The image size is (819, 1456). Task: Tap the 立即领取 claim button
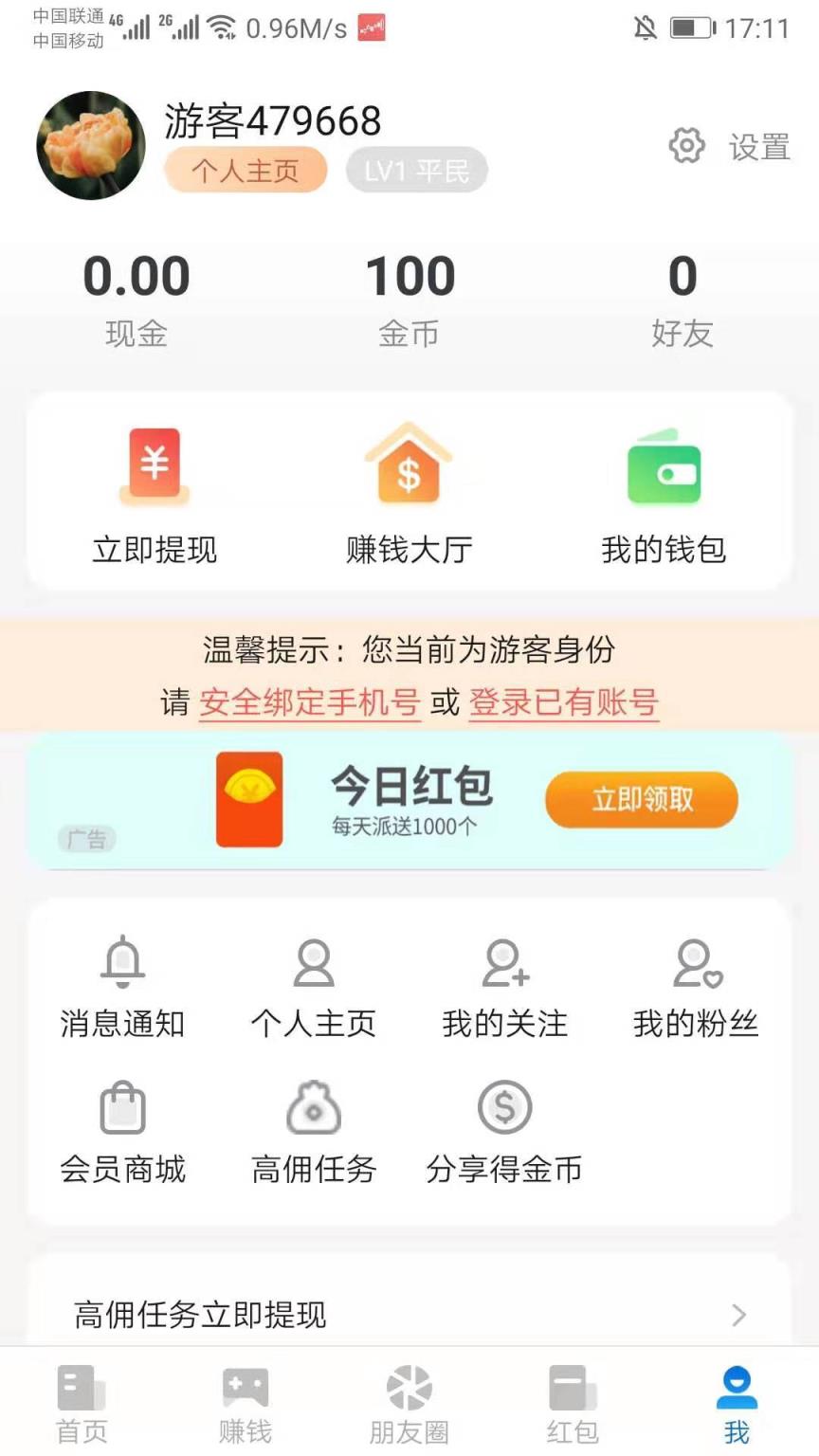click(641, 799)
